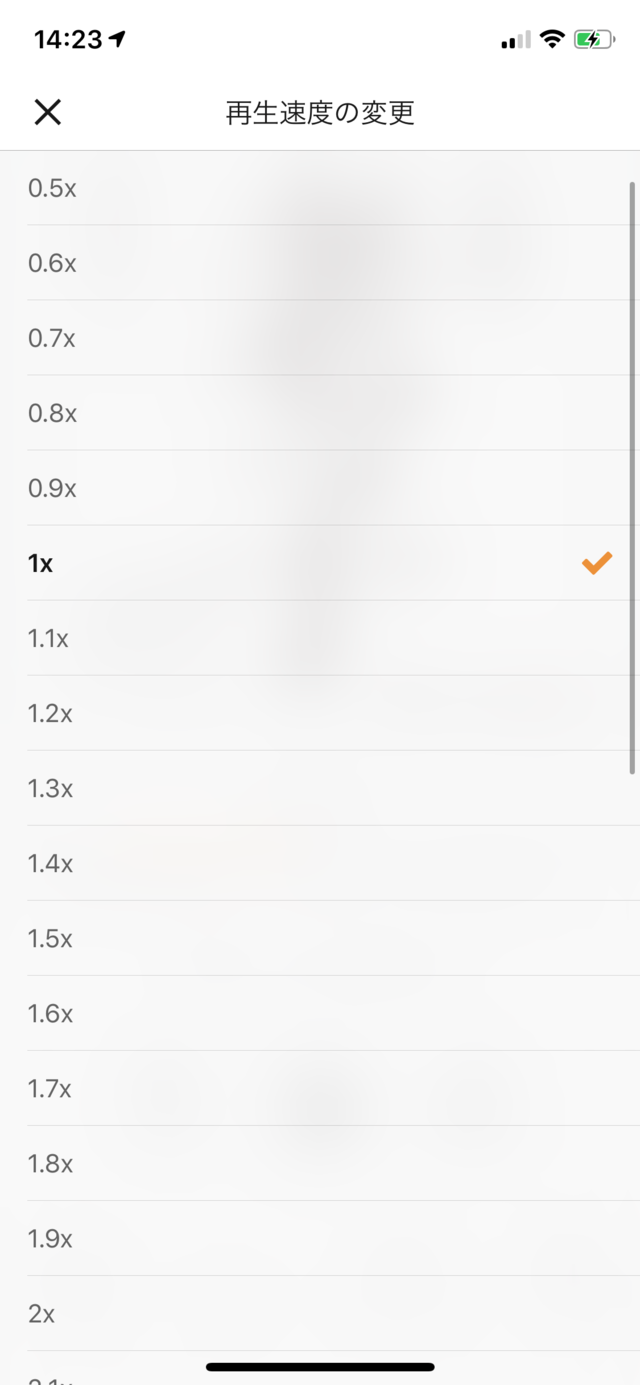Set speed to 0.7x
Viewport: 640px width, 1385px height.
tap(320, 338)
